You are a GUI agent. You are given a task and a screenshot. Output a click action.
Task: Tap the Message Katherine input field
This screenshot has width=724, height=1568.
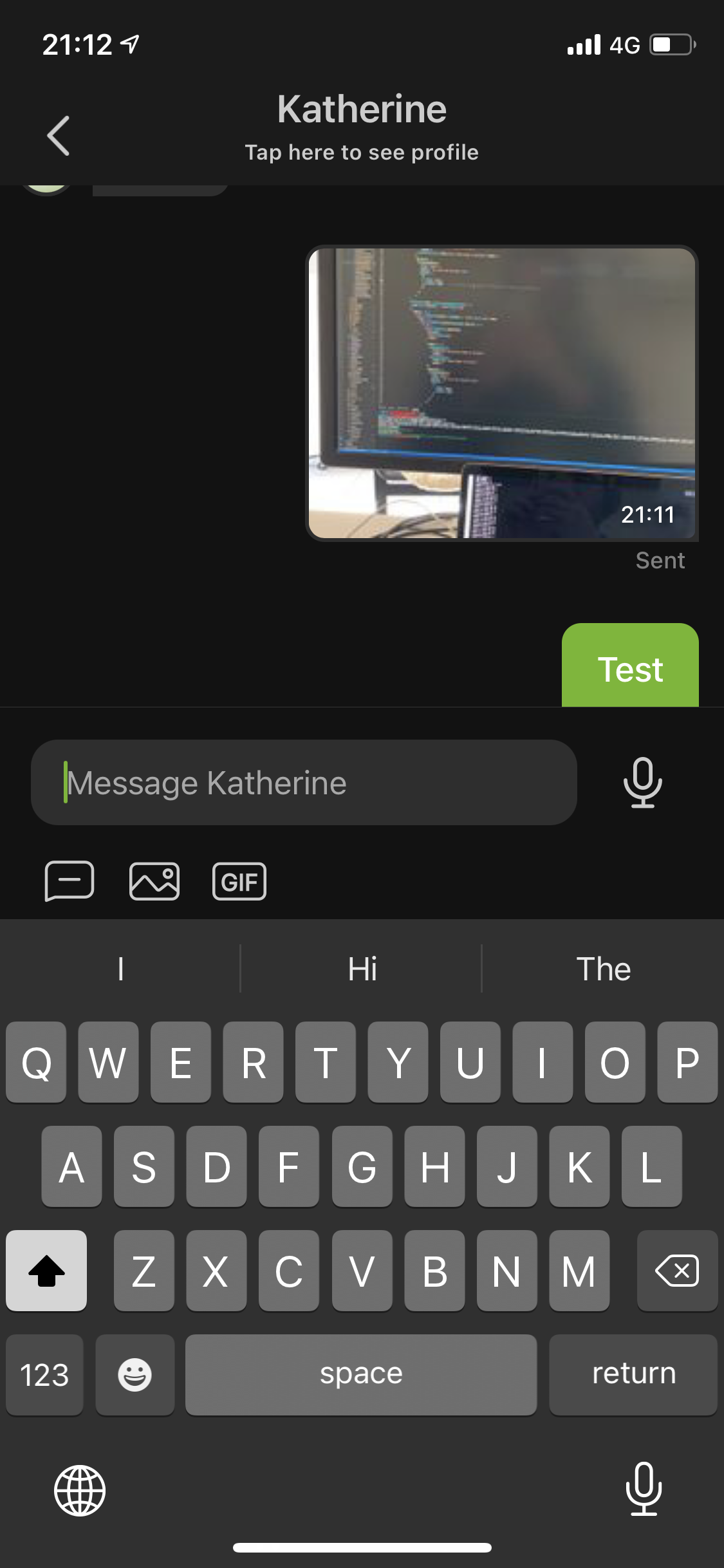[305, 782]
